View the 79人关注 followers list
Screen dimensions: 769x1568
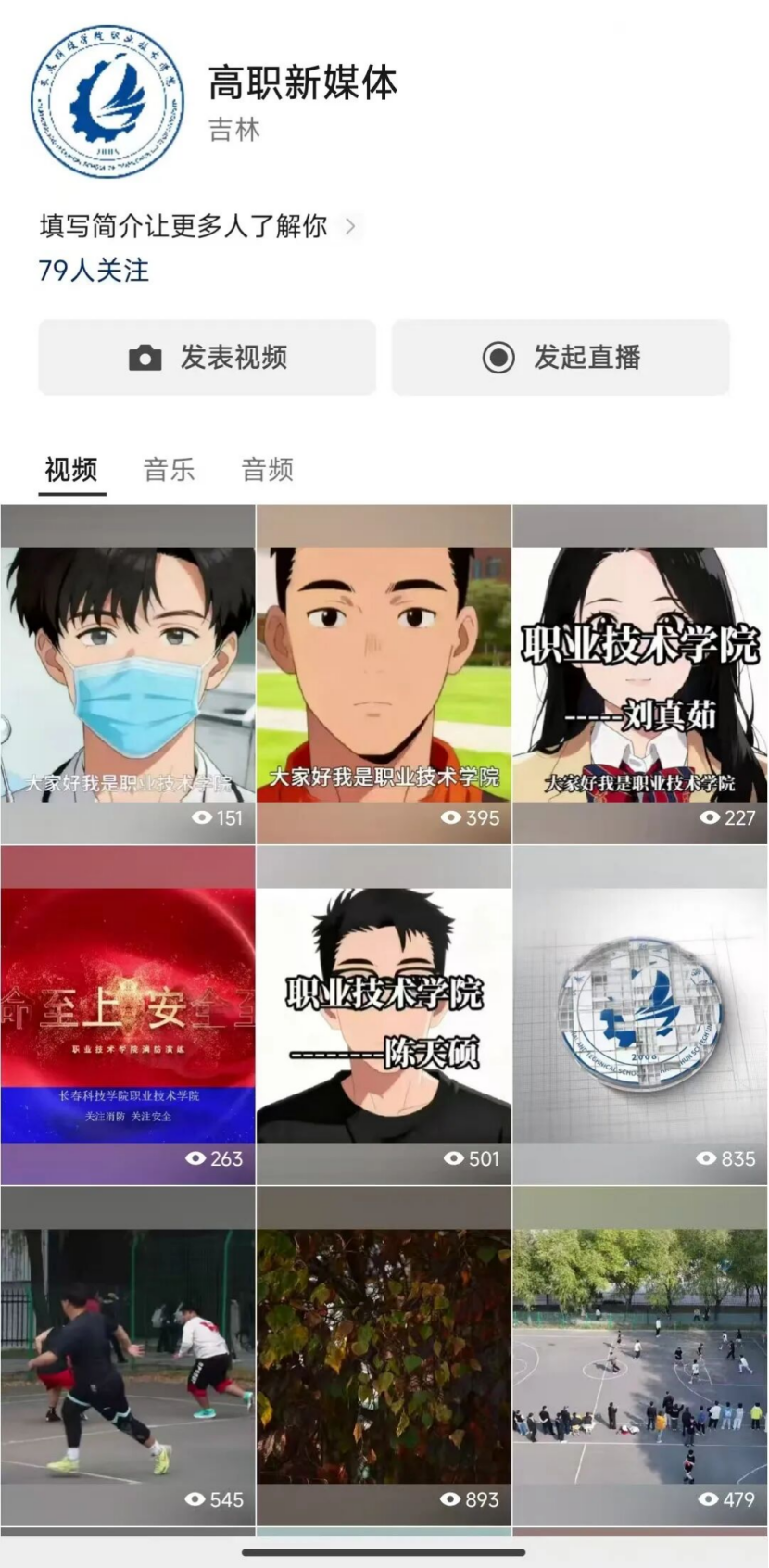(94, 271)
